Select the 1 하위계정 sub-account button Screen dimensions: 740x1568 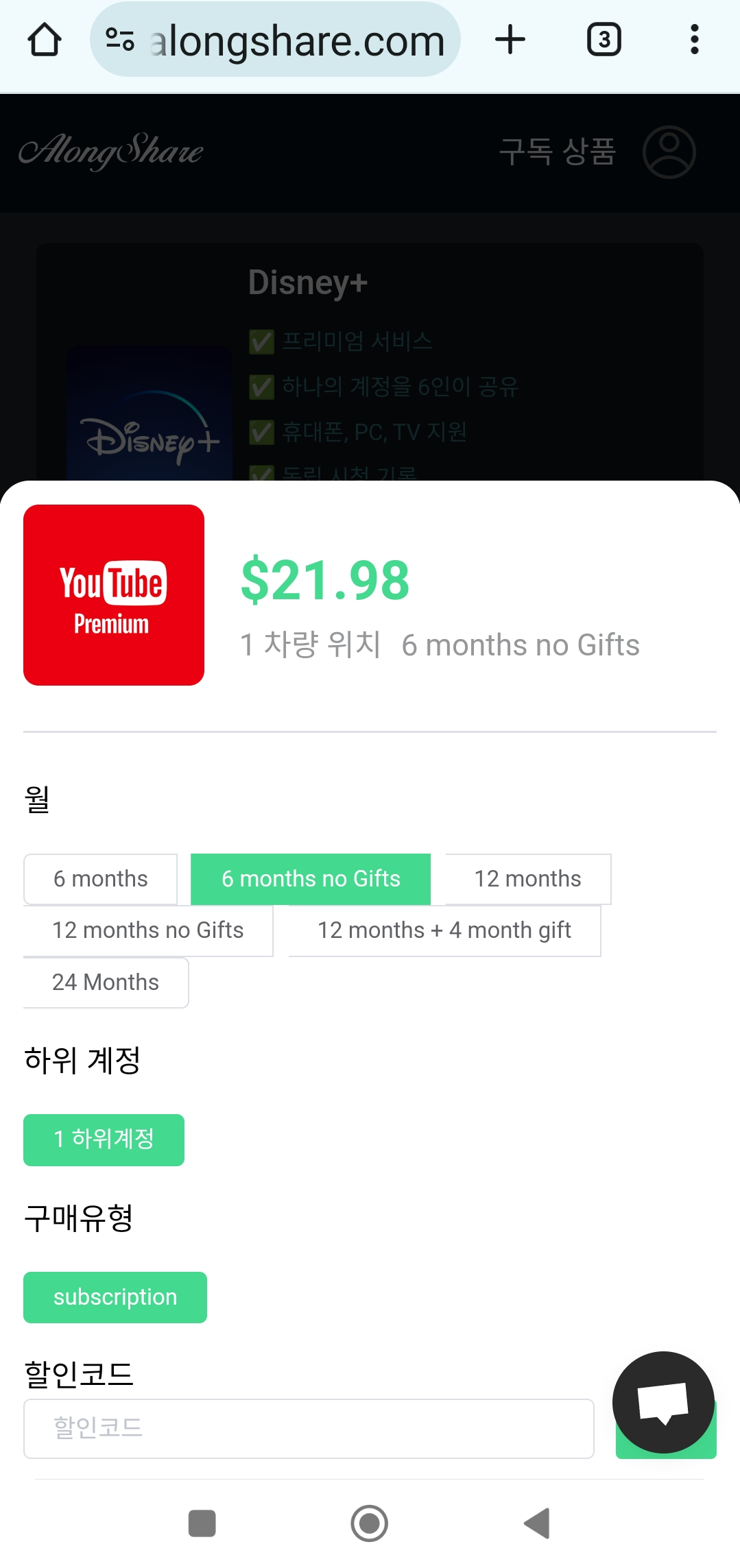[x=104, y=1139]
